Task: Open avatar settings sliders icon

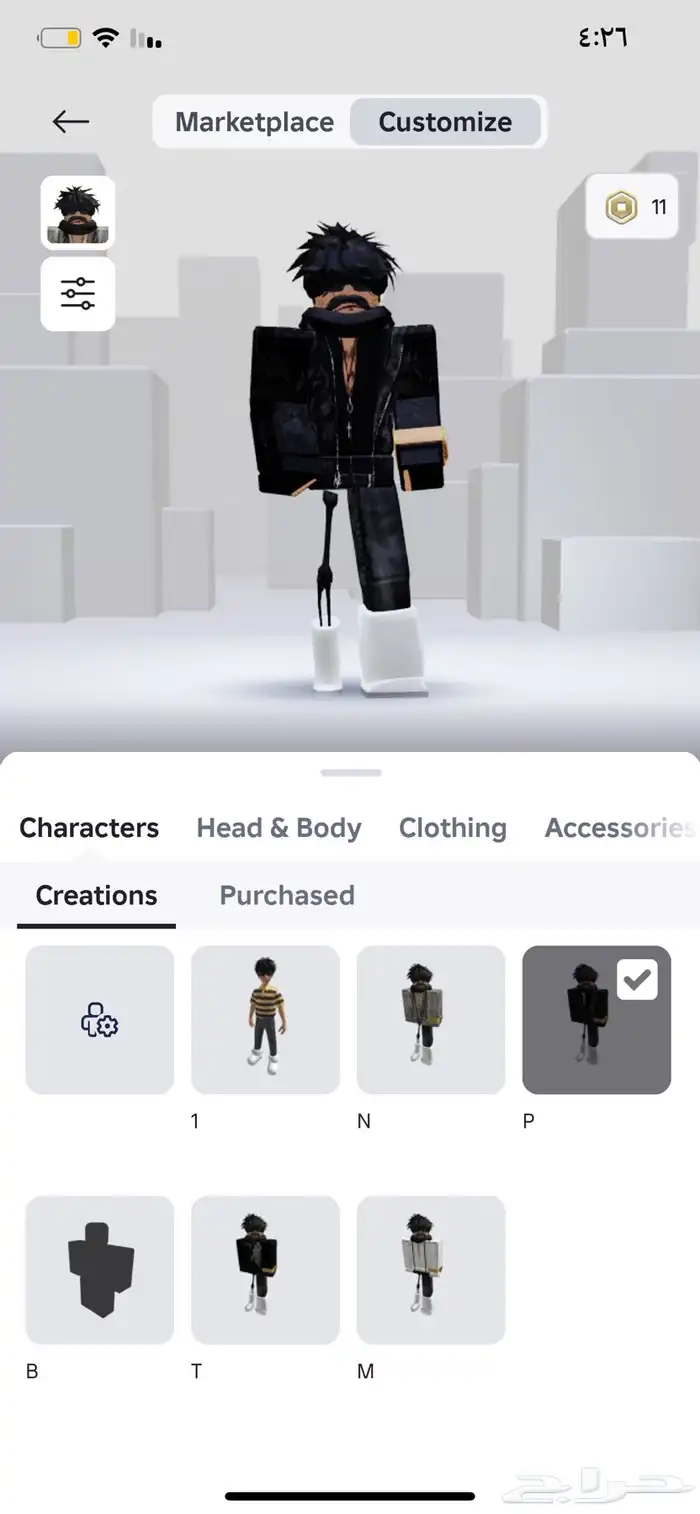Action: point(78,293)
